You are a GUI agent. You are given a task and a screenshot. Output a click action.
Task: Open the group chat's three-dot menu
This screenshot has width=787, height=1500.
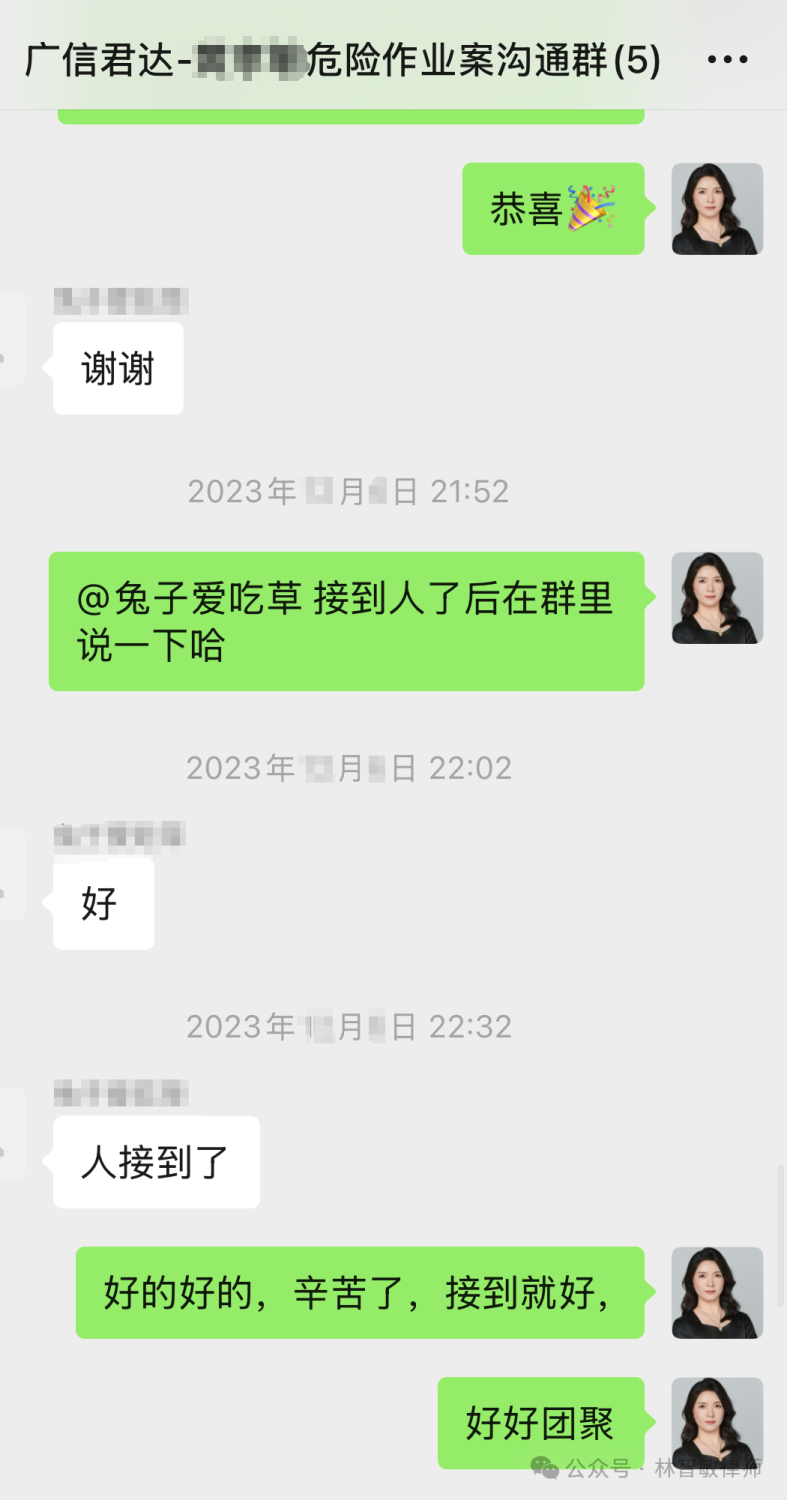pos(727,60)
